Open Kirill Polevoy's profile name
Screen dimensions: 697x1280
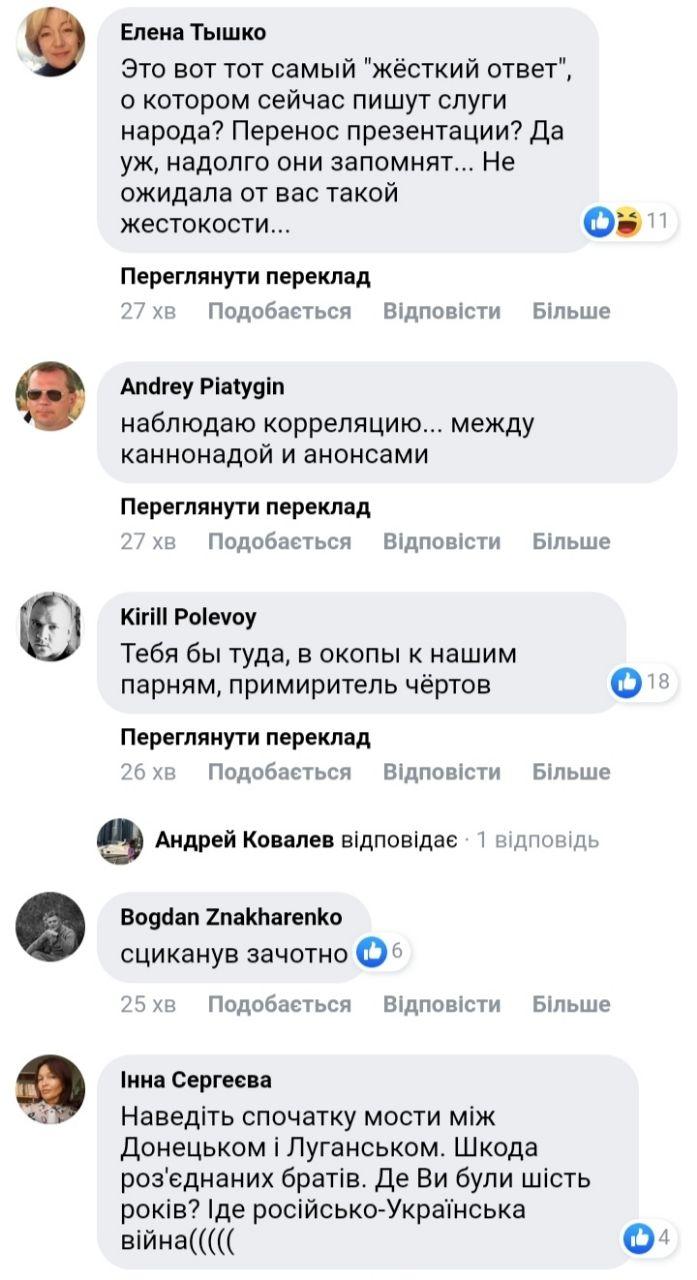pos(187,617)
